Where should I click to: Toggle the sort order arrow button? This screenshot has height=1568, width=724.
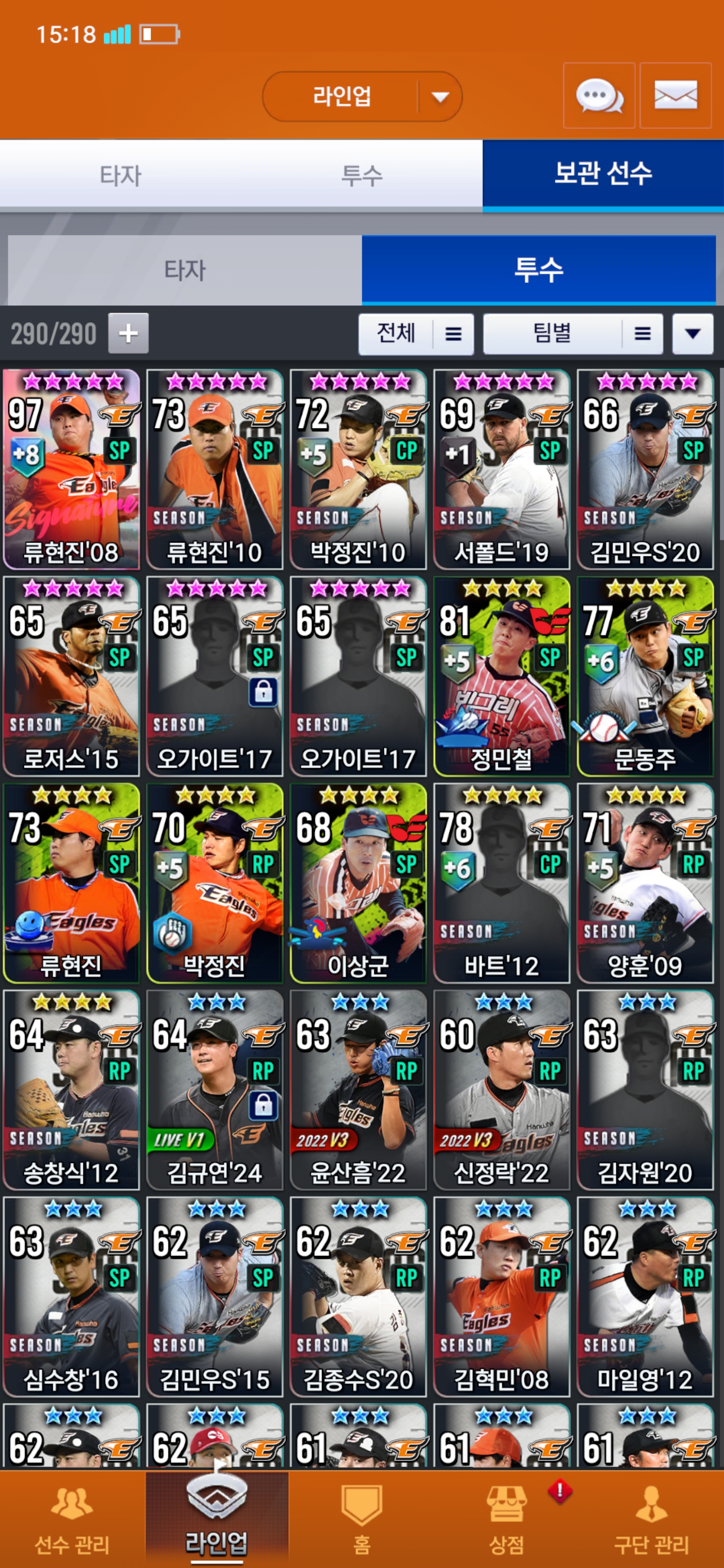[692, 334]
